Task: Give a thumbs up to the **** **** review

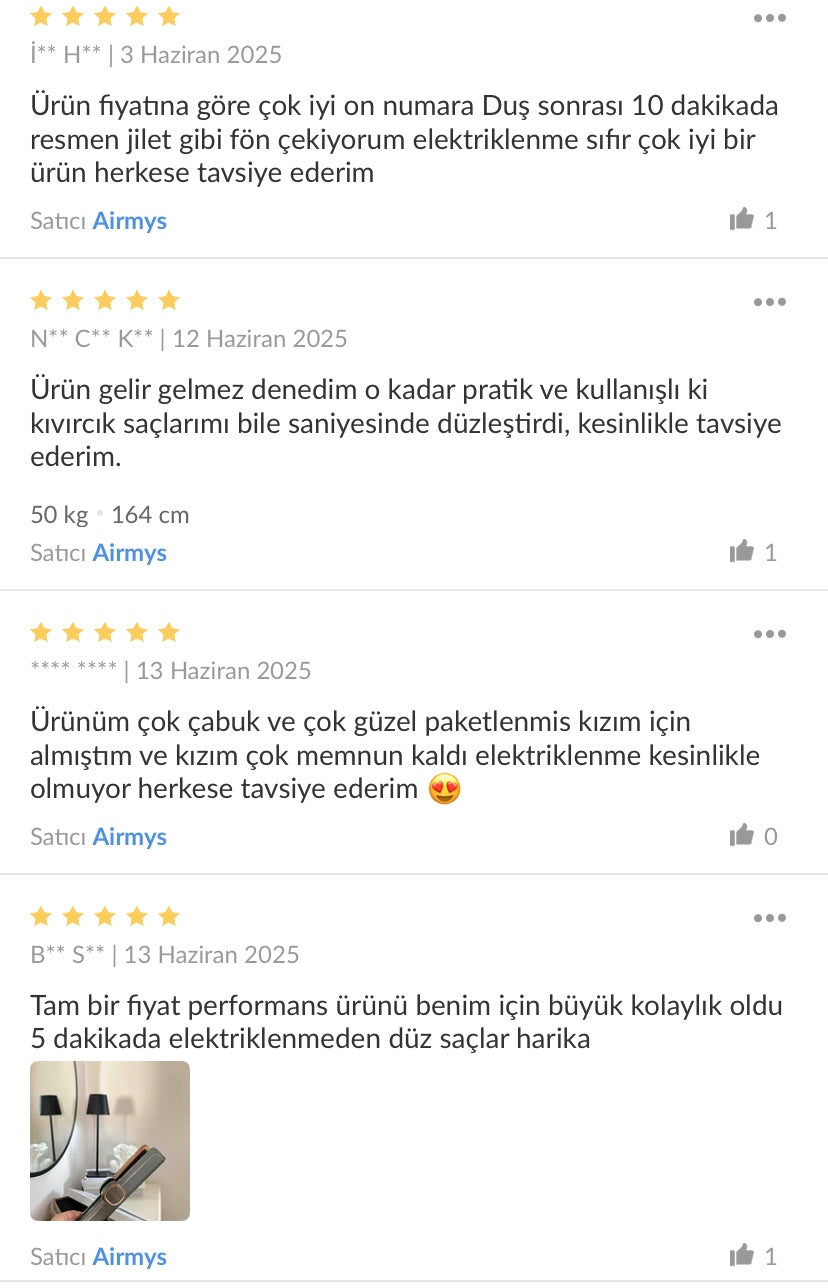Action: tap(742, 836)
